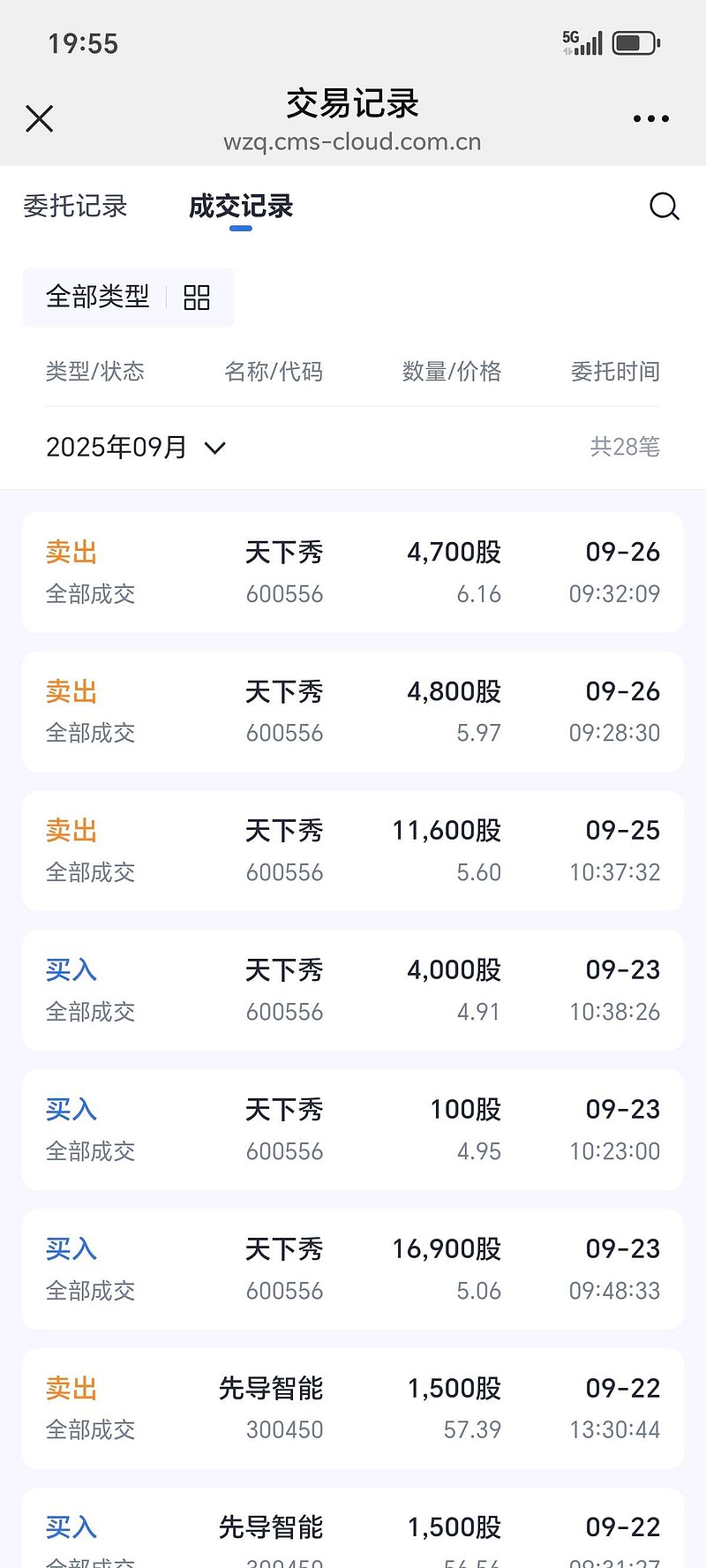The width and height of the screenshot is (706, 1568).
Task: Open the three-dot overflow menu
Action: point(651,118)
